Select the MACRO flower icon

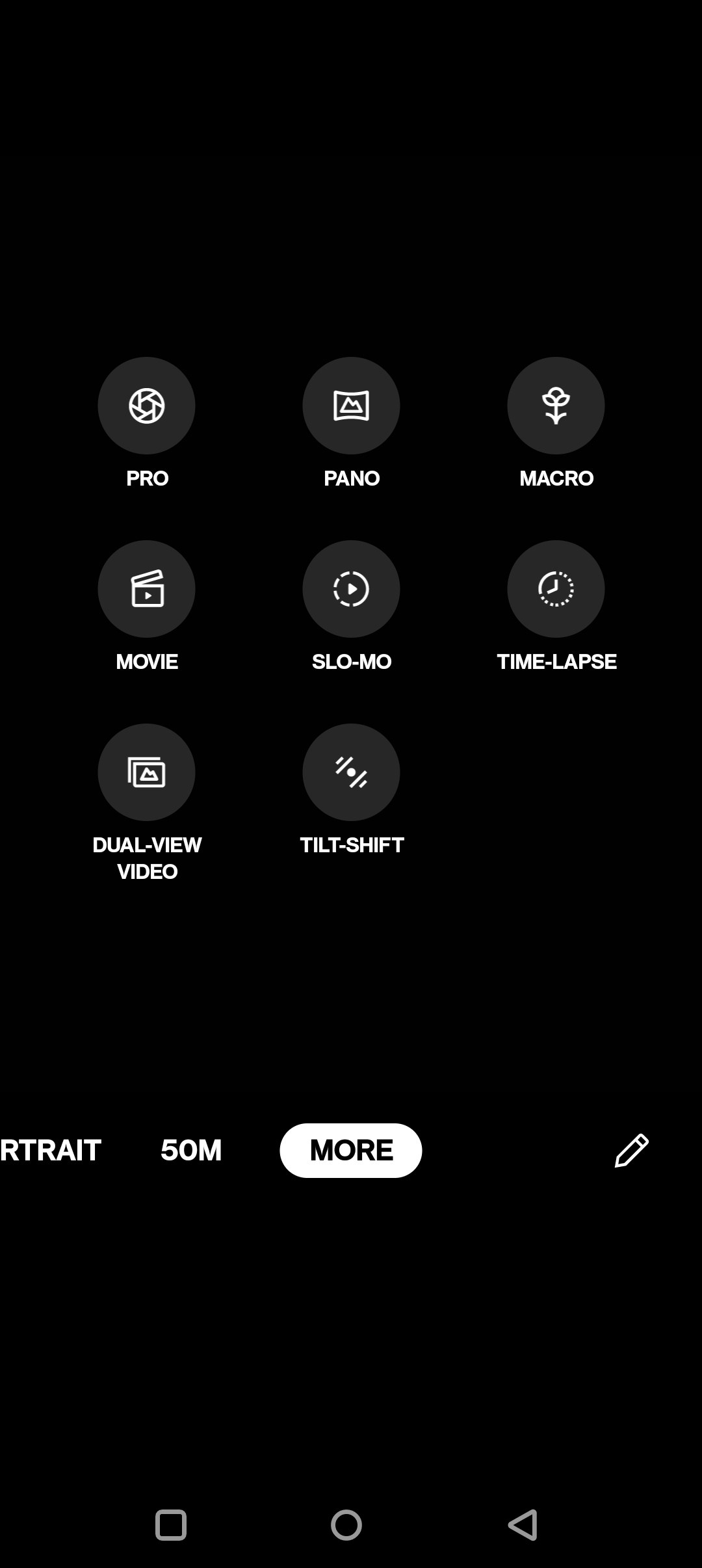556,405
